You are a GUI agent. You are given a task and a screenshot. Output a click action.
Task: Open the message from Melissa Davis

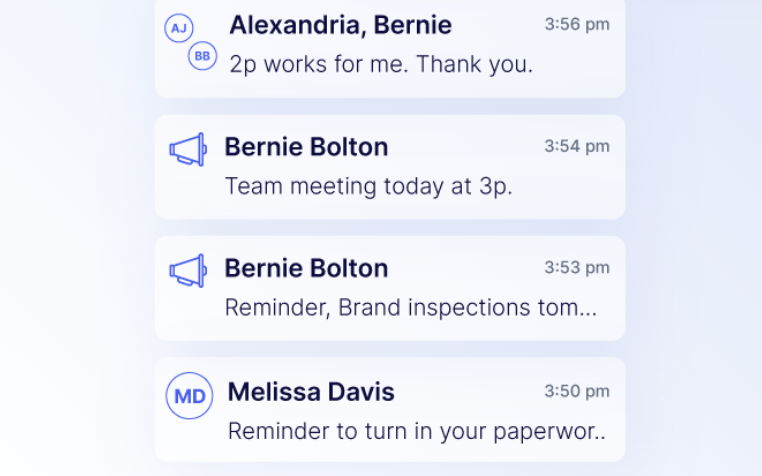(x=390, y=410)
